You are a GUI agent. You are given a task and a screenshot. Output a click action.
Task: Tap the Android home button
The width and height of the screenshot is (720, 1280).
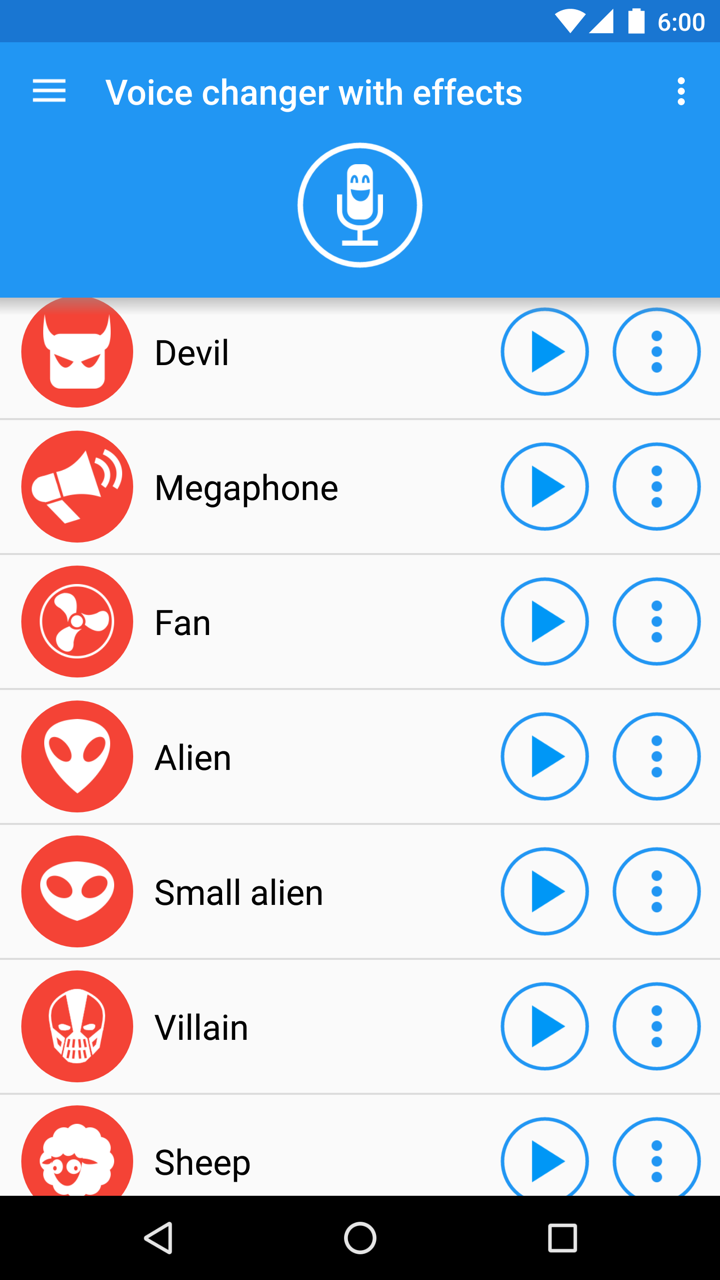[x=360, y=1237]
